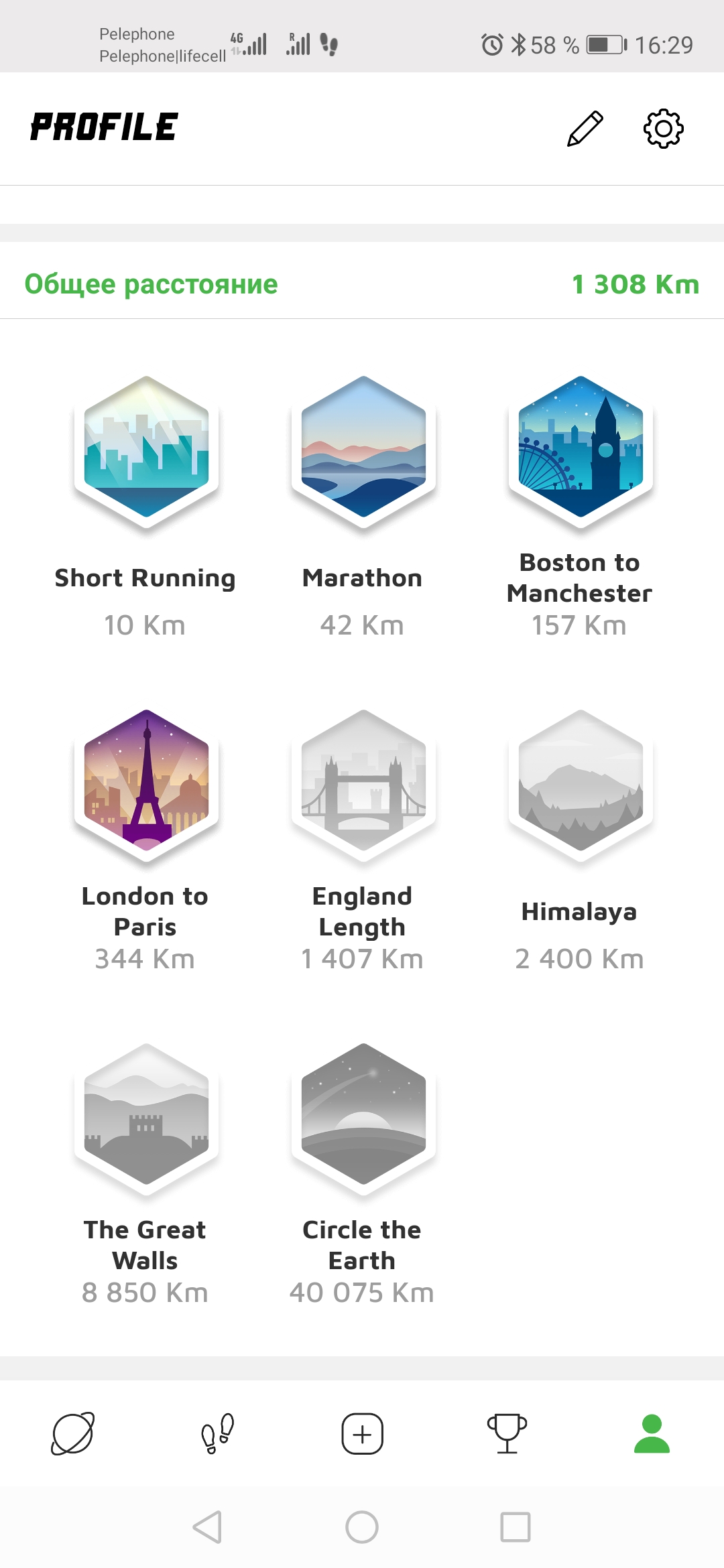The height and width of the screenshot is (1568, 724).
Task: Open the settings gear icon
Action: (663, 128)
